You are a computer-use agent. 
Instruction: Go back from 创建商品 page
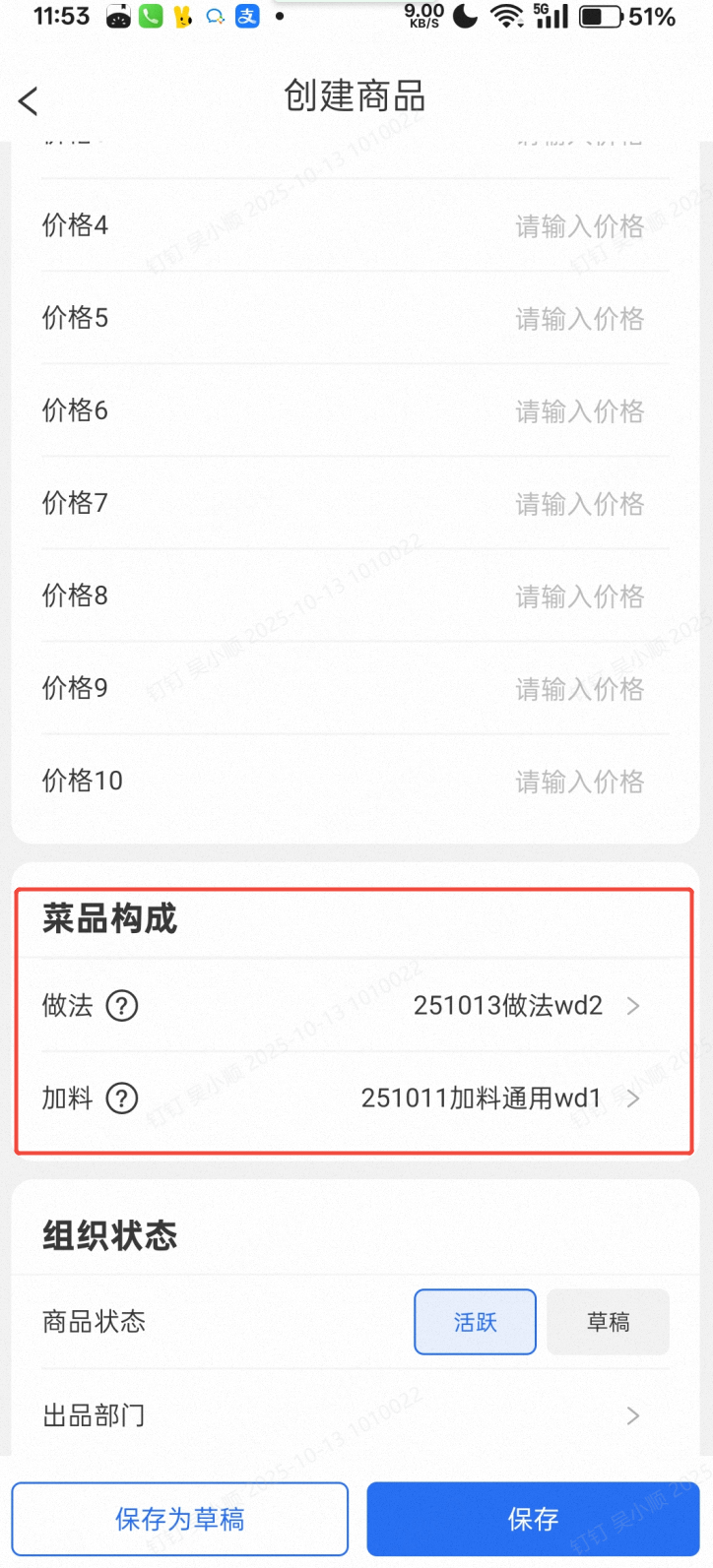29,100
